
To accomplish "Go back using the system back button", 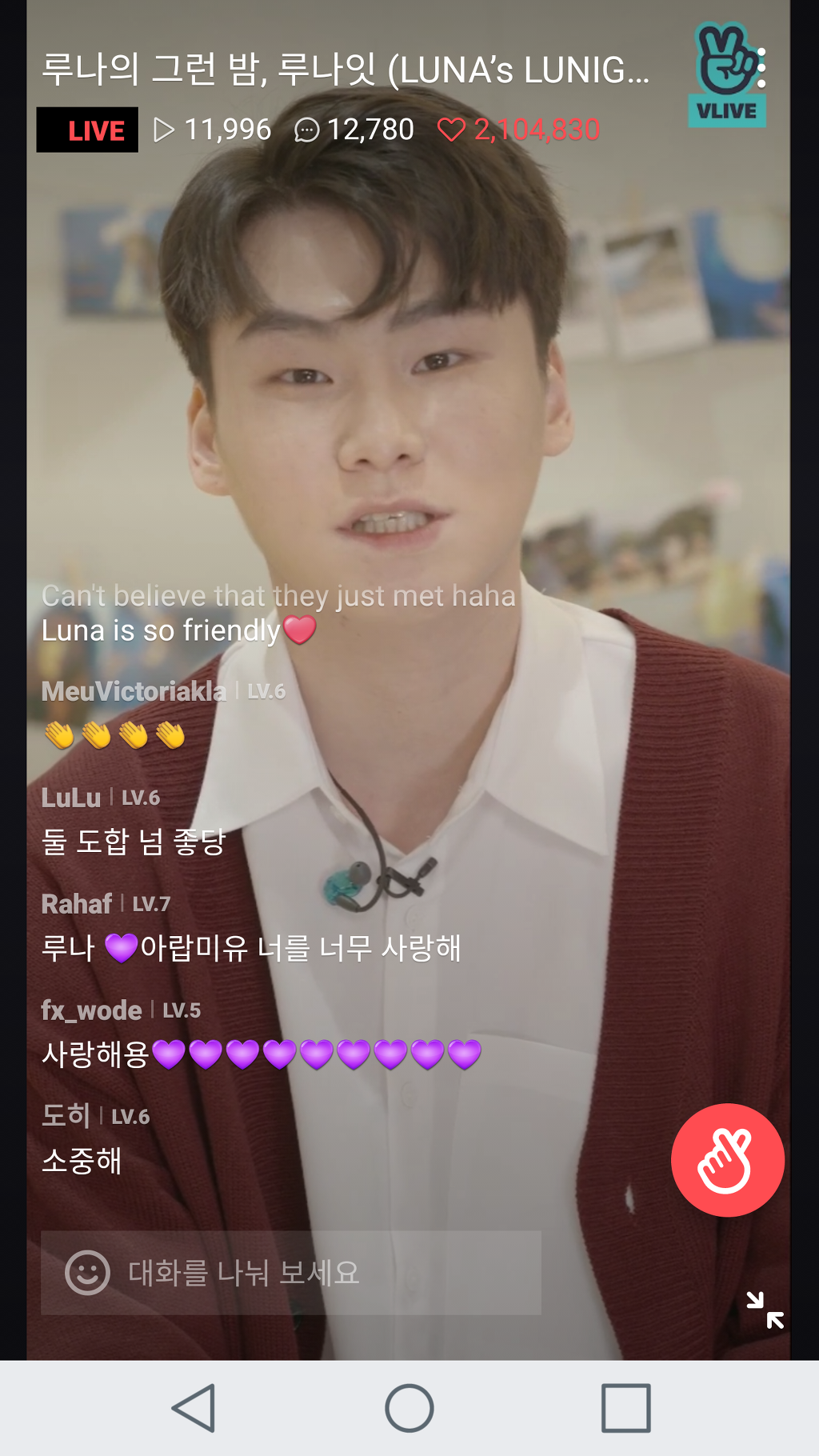I will pos(194,1408).
